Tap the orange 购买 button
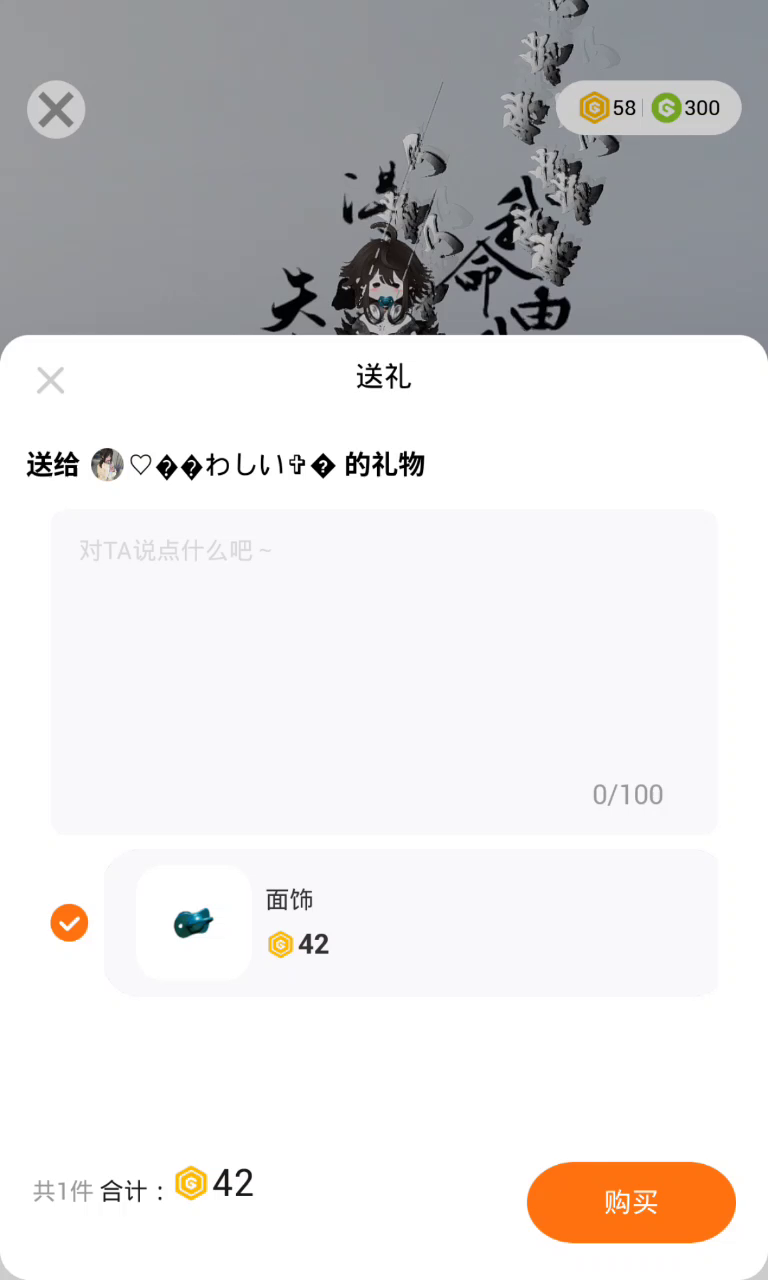The width and height of the screenshot is (768, 1280). tap(631, 1202)
